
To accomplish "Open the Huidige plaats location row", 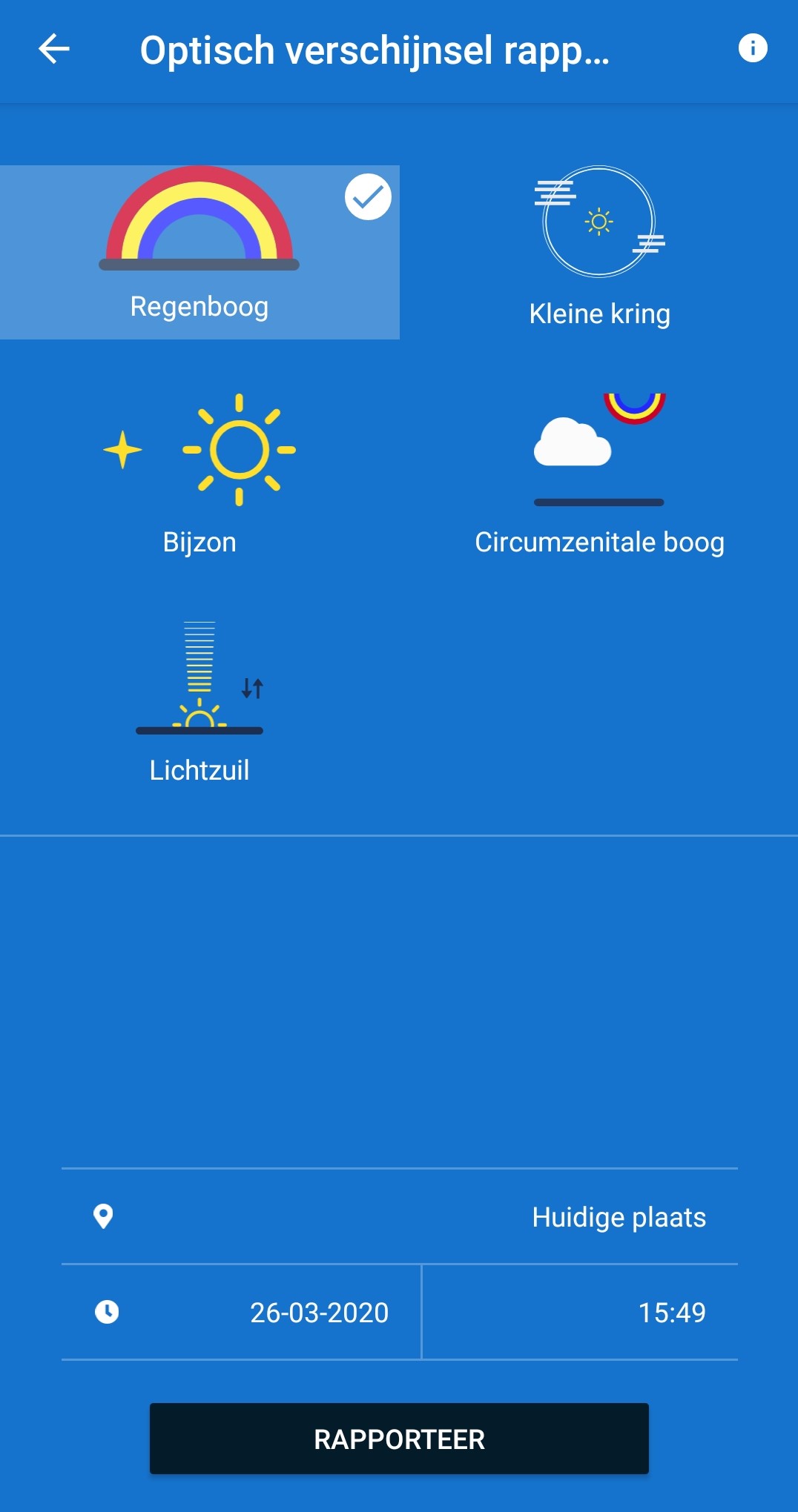I will coord(399,1216).
